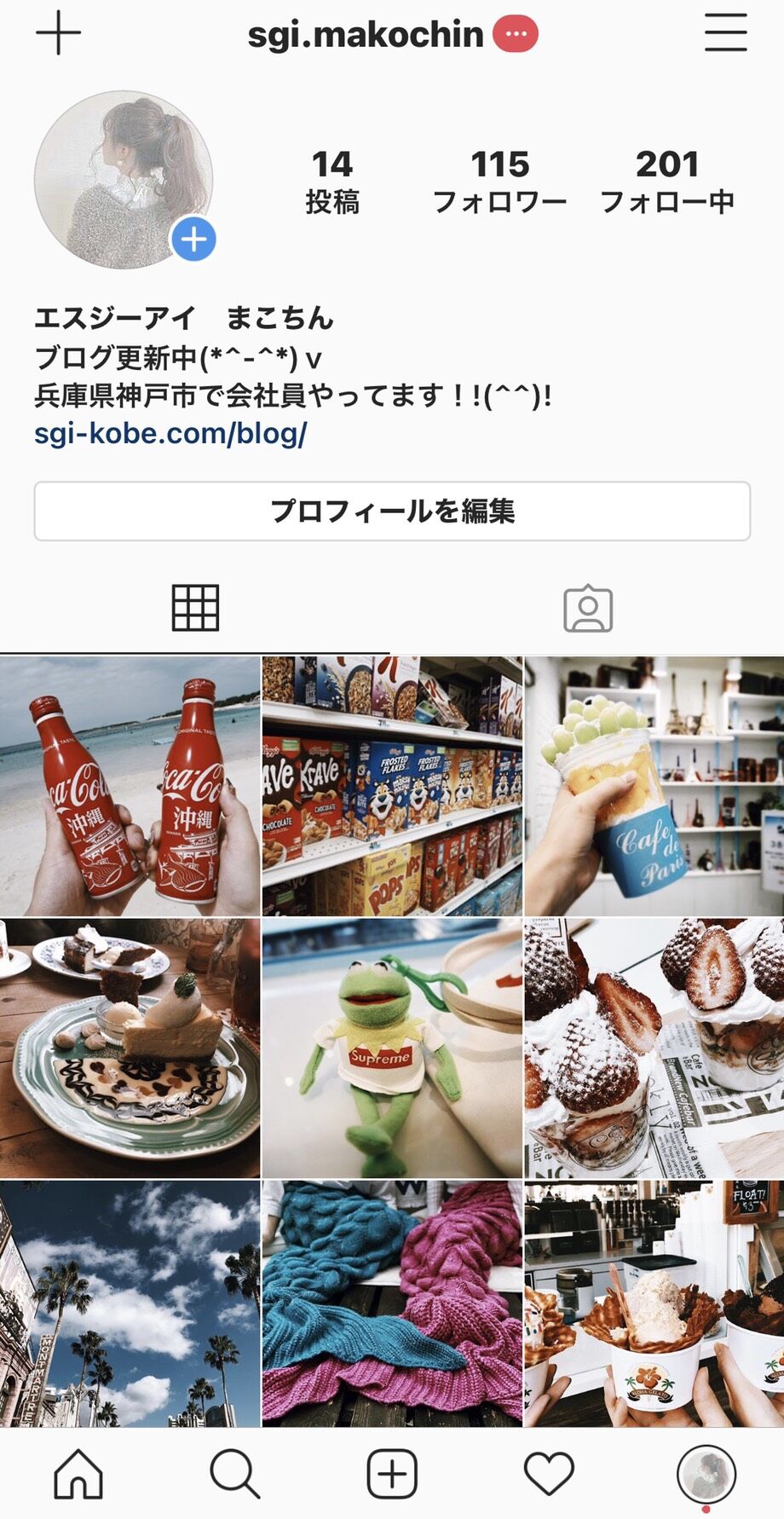Open the cereal shelf post
The image size is (784, 1519).
click(x=392, y=786)
